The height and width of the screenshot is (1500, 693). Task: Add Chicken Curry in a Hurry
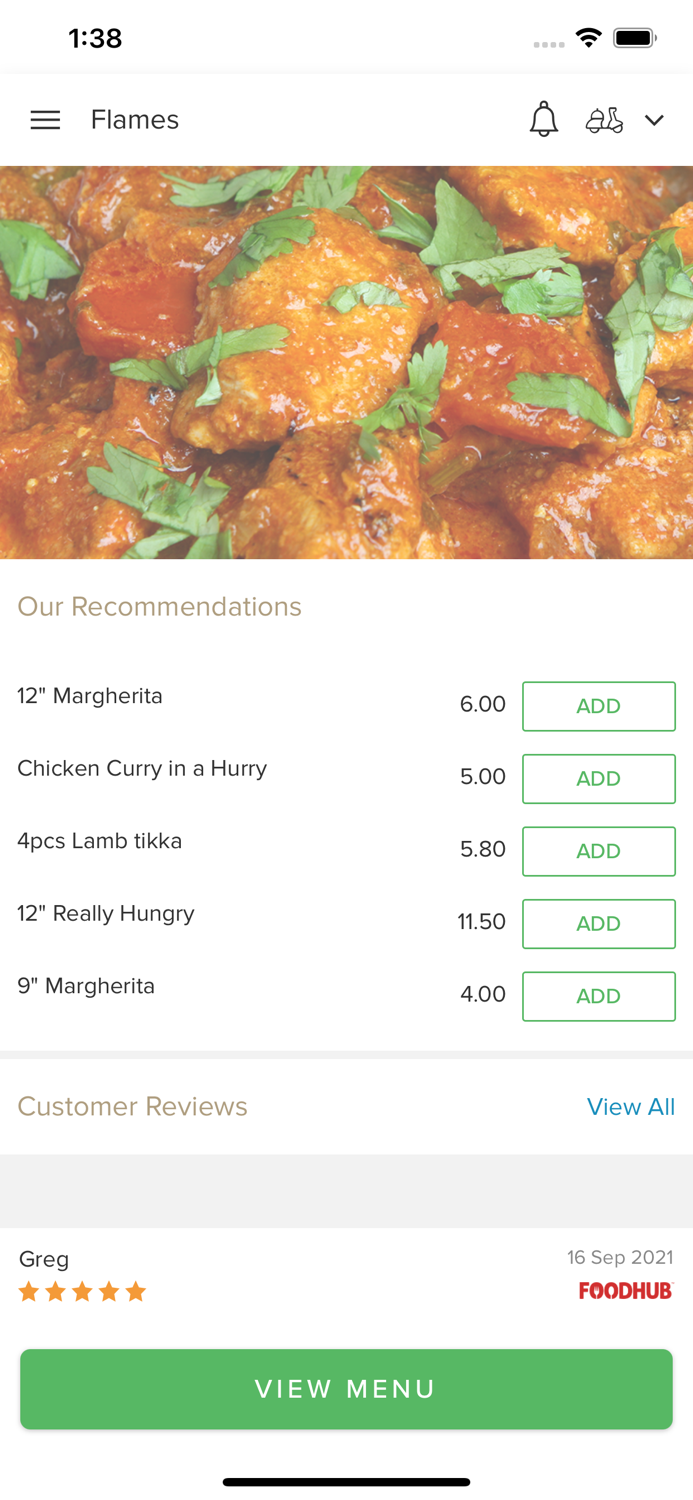pos(598,778)
